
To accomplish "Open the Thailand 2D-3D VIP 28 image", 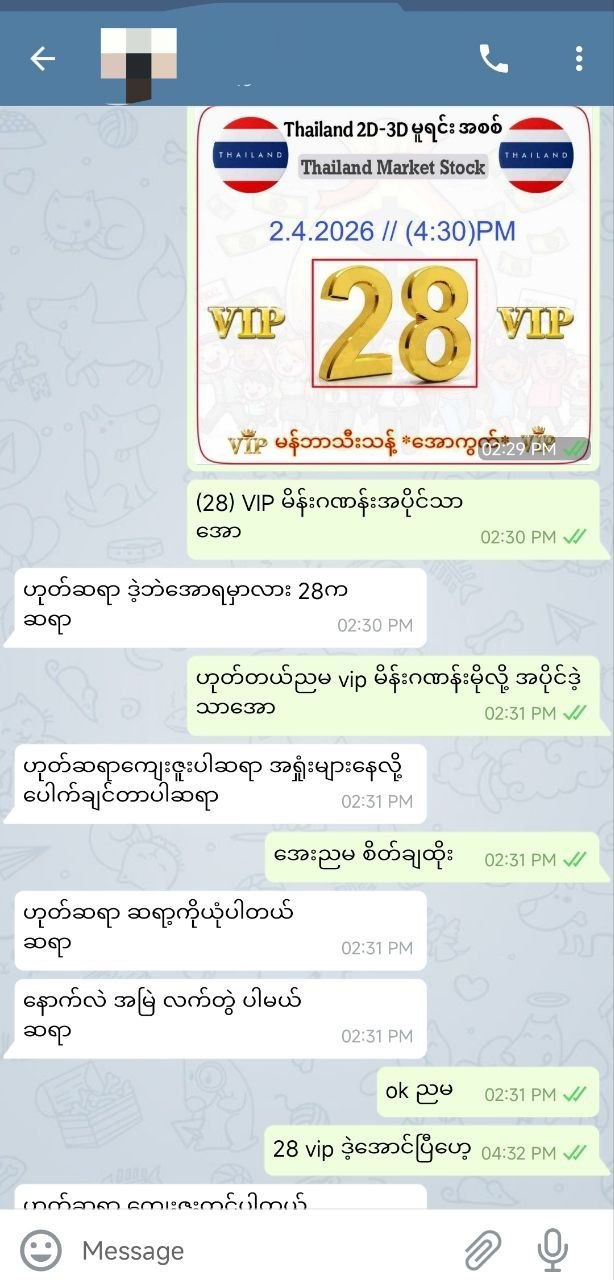I will 394,285.
